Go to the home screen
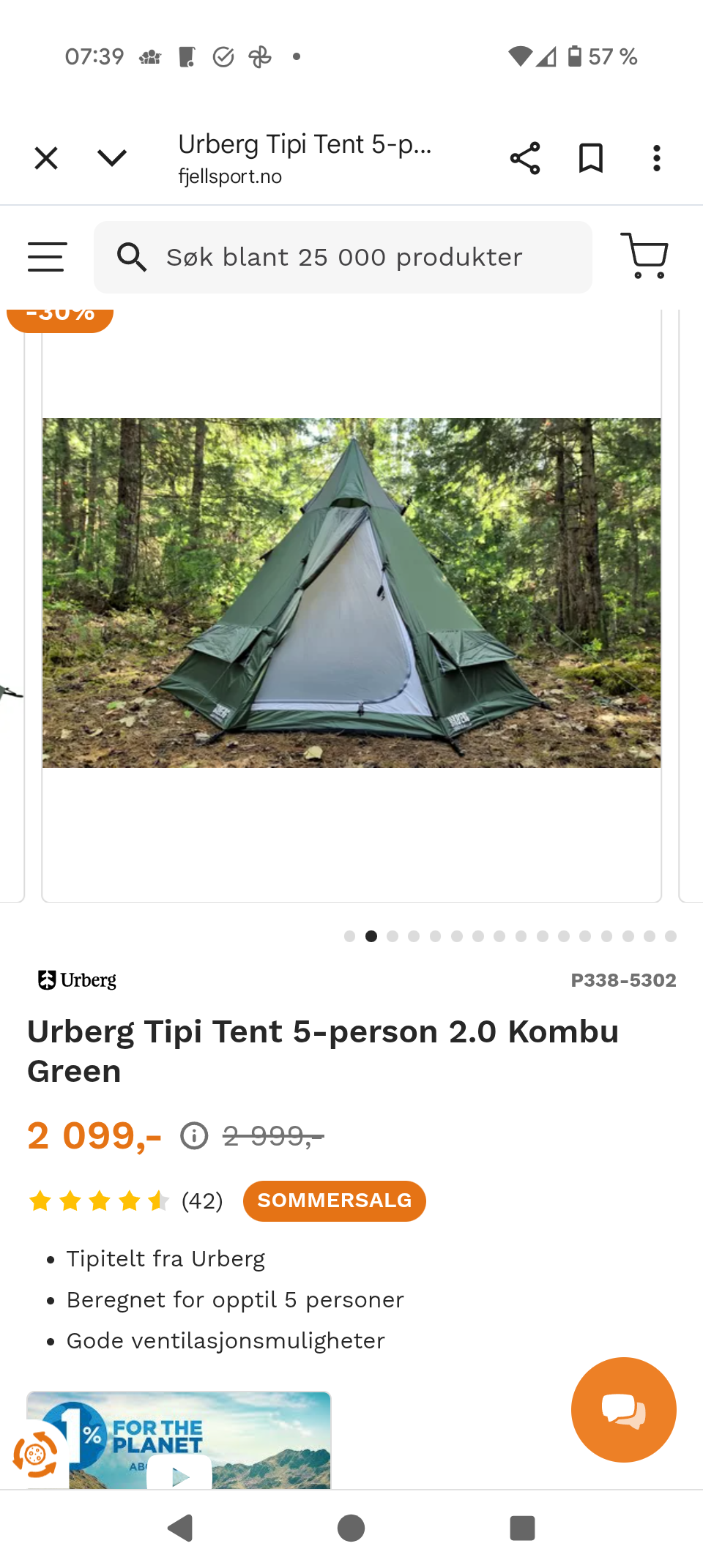This screenshot has height=1568, width=703. pyautogui.click(x=351, y=1528)
